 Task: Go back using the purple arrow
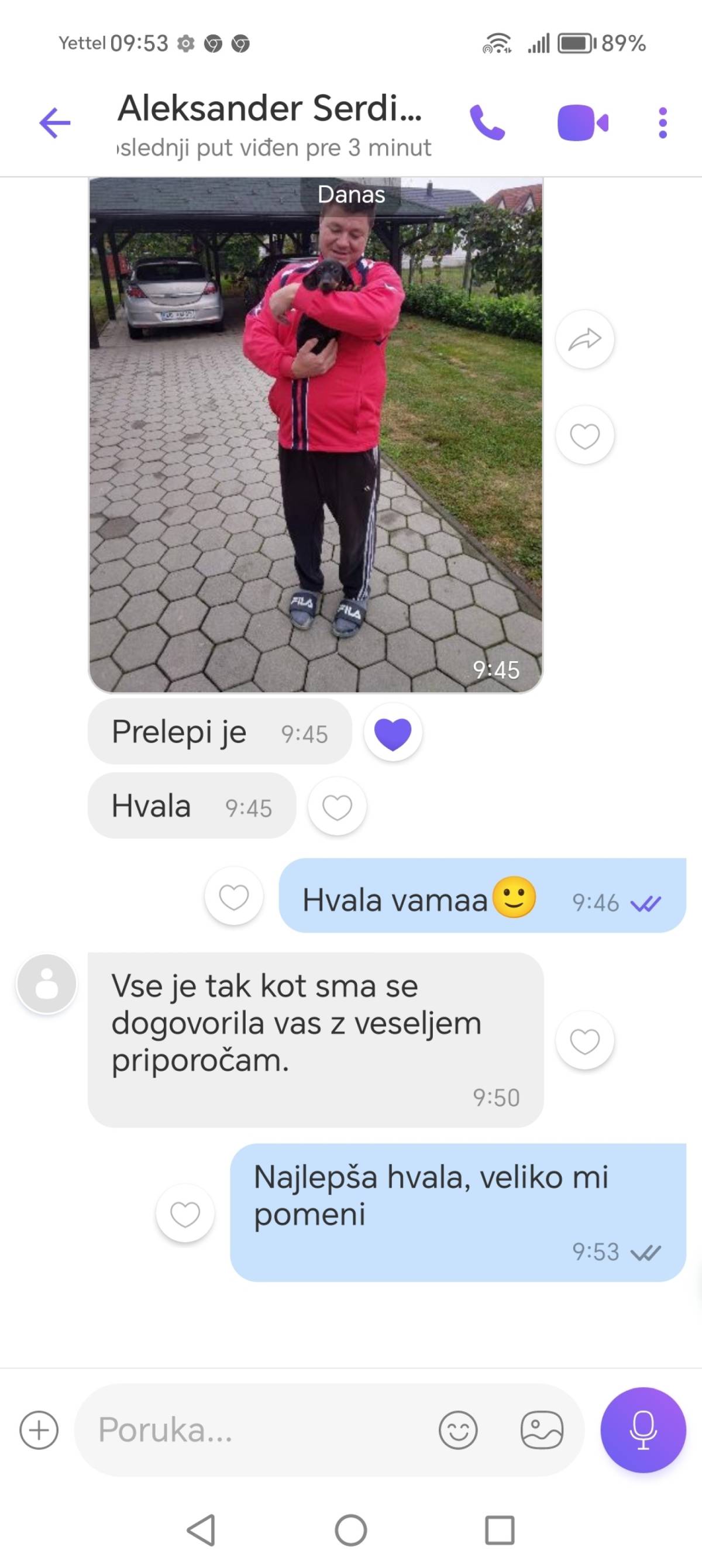(55, 123)
